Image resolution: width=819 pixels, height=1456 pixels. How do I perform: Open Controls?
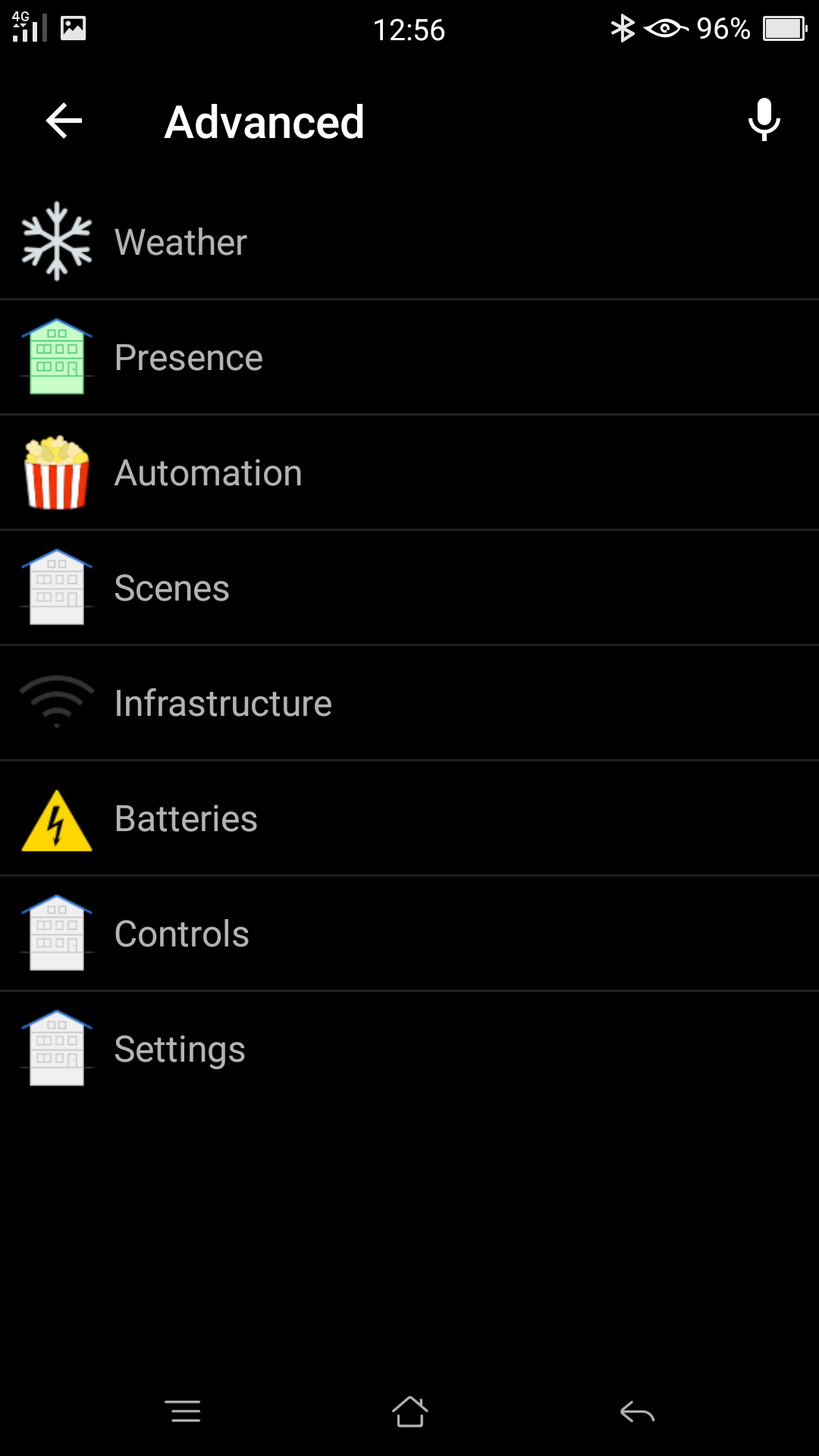tap(409, 934)
